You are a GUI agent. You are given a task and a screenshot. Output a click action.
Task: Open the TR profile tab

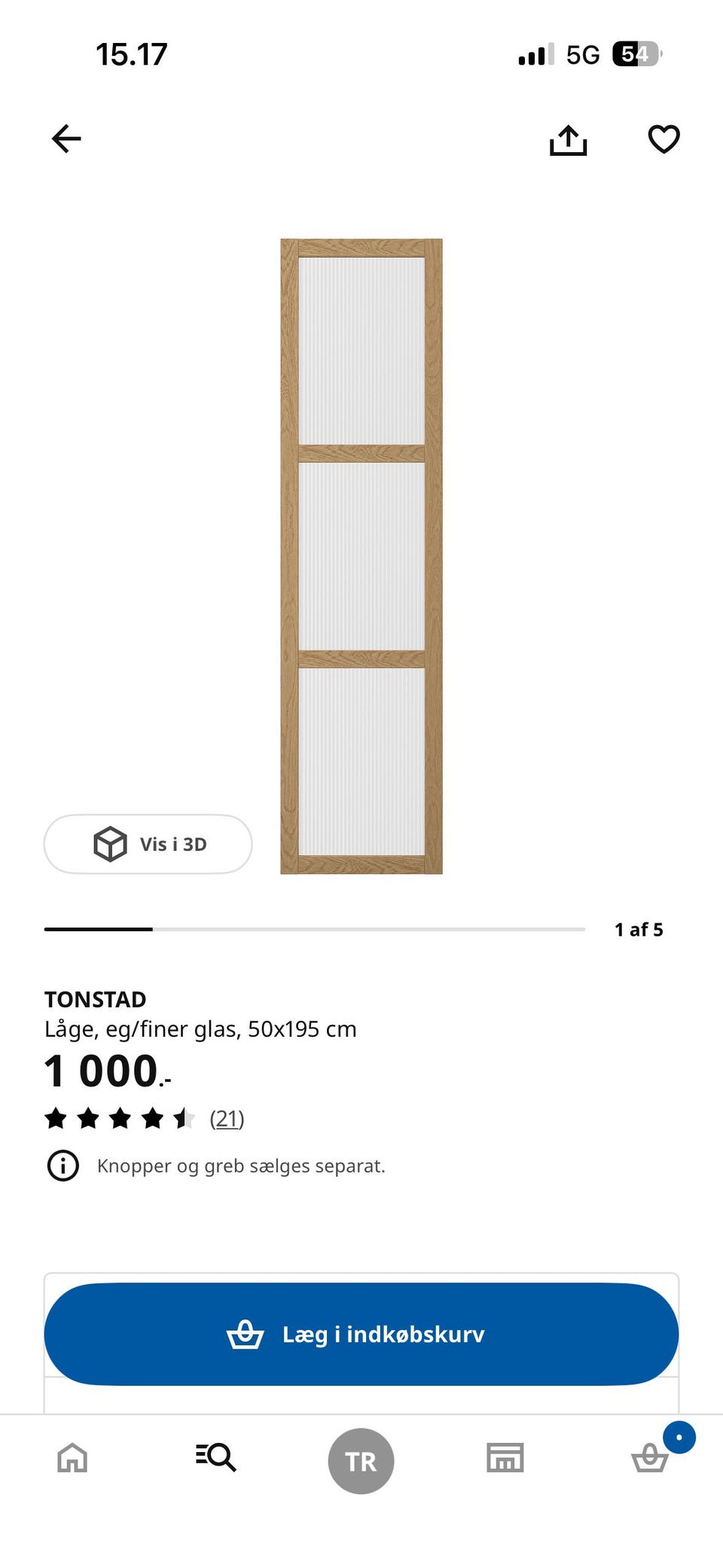click(361, 1460)
